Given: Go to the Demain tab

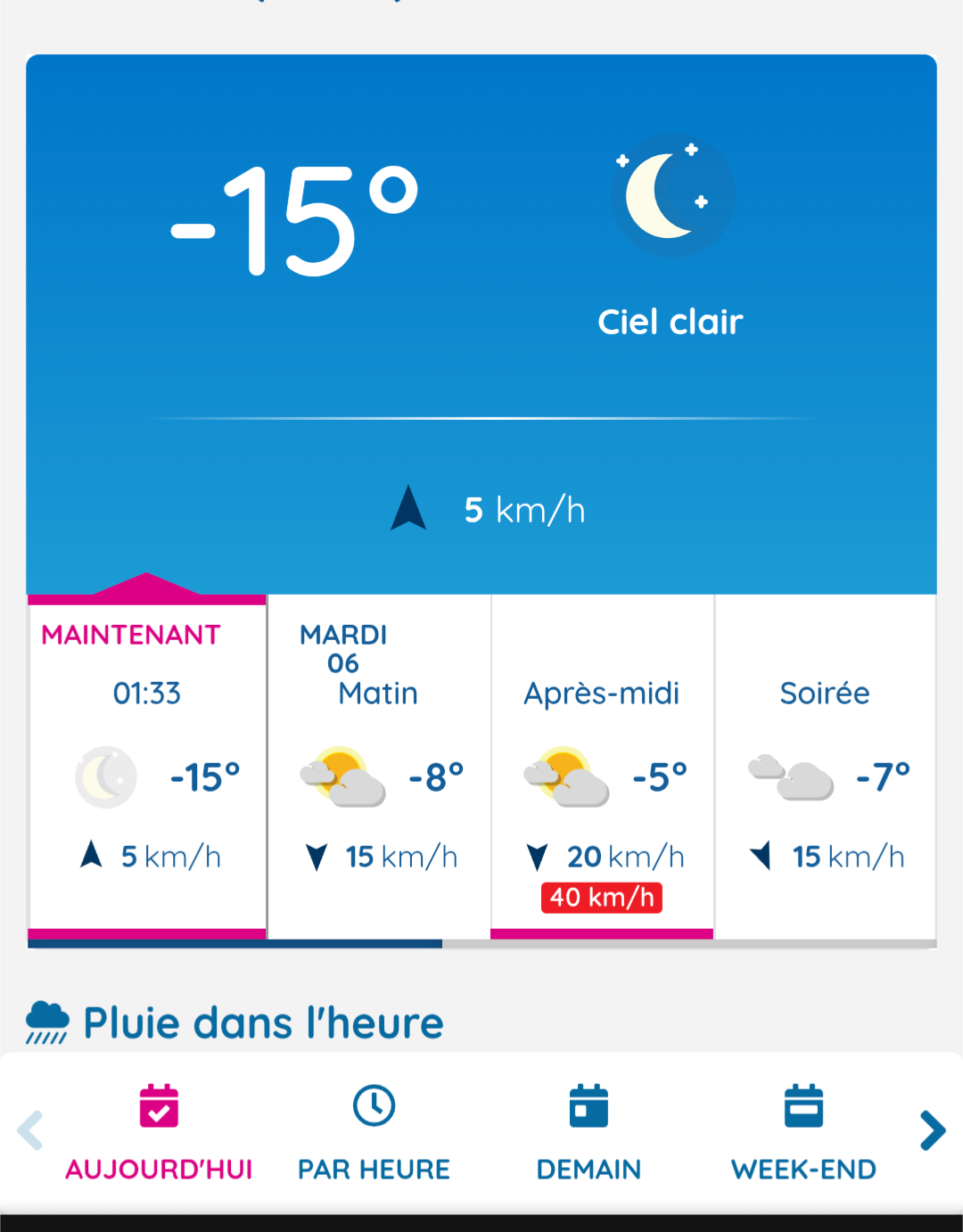Looking at the screenshot, I should click(588, 1132).
